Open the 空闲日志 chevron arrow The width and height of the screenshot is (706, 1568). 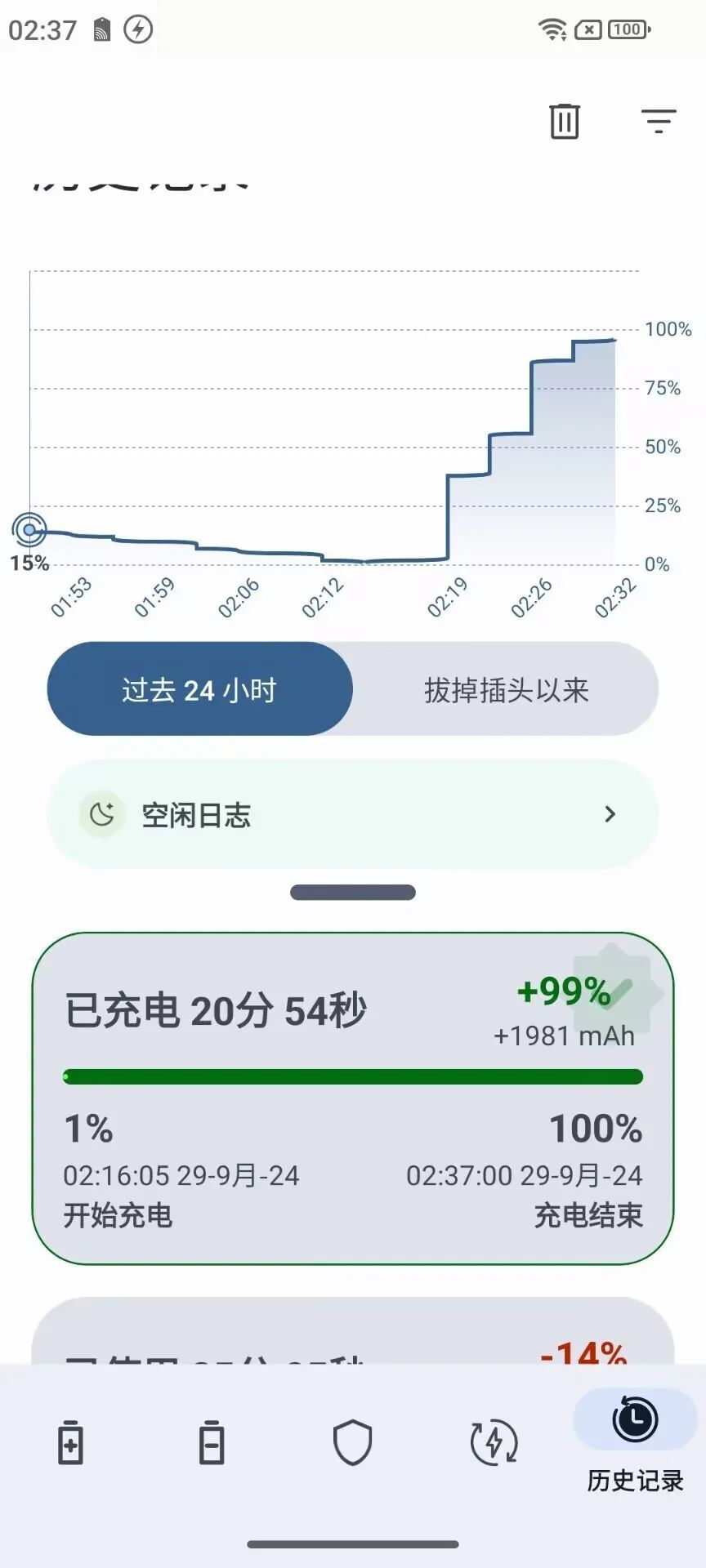(609, 814)
